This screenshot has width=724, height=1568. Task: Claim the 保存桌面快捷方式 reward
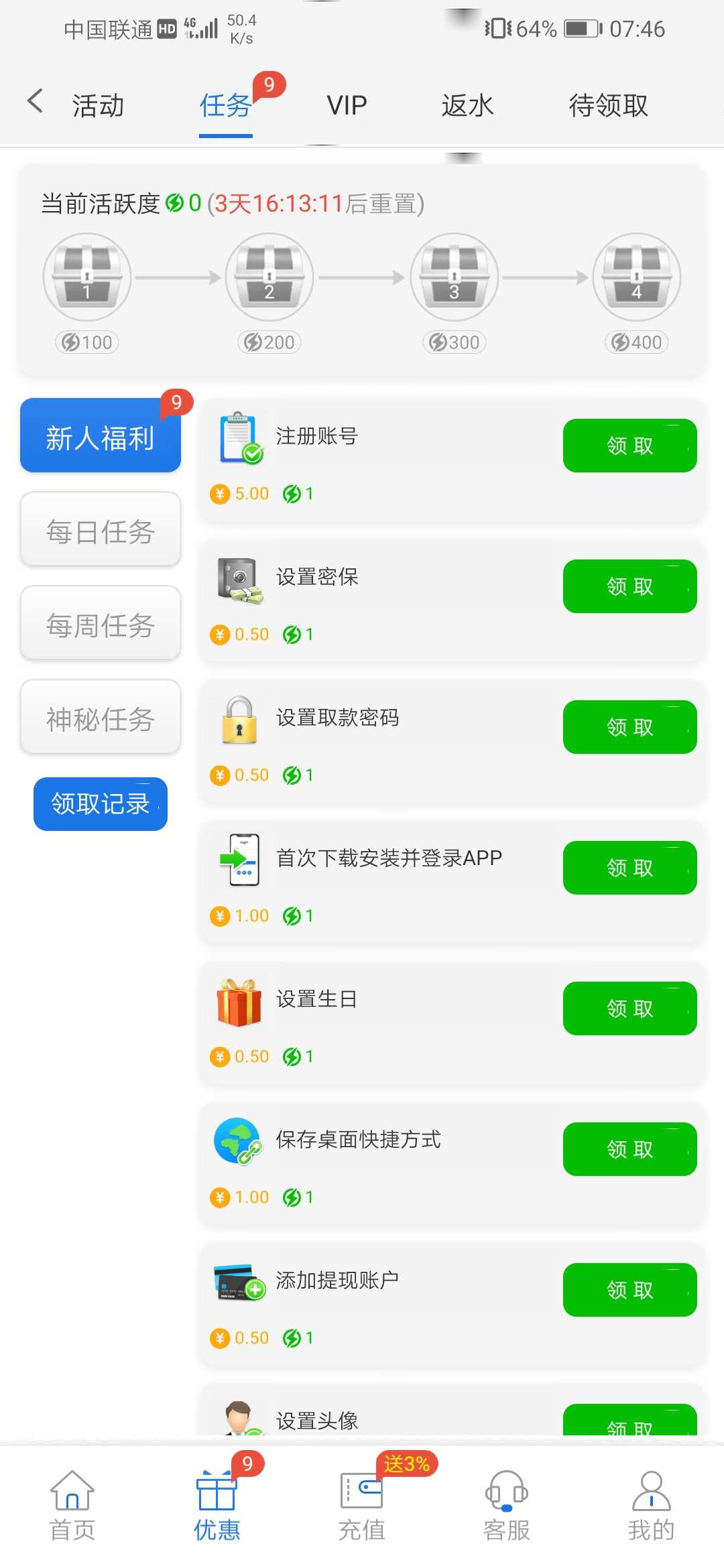629,1149
